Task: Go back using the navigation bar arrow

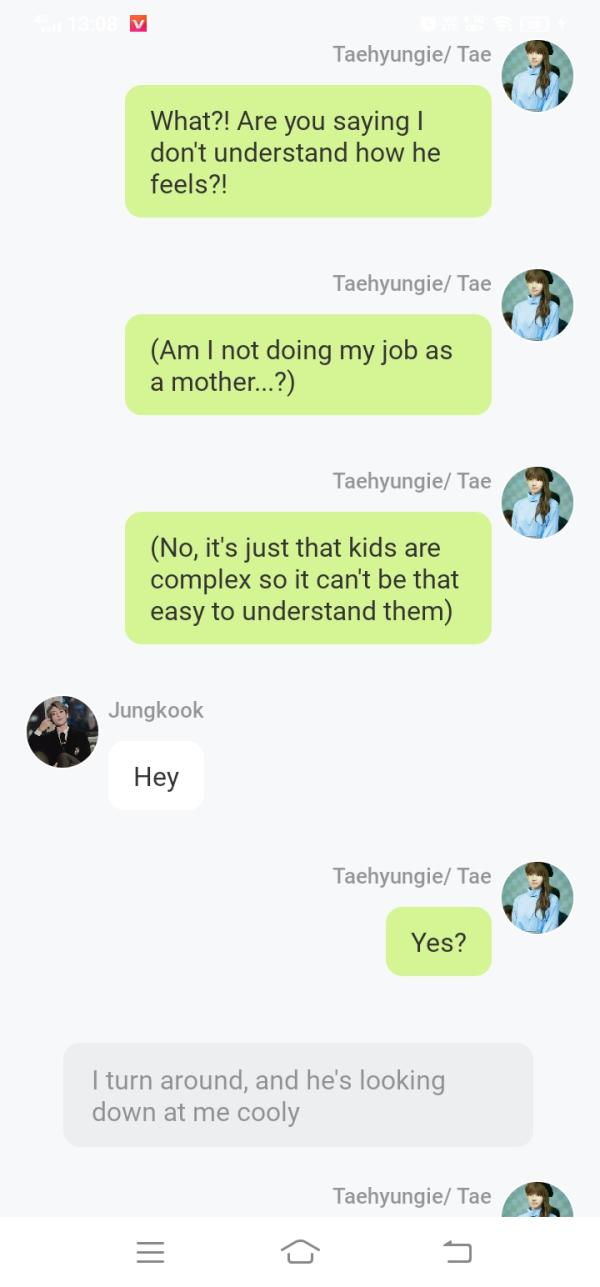Action: point(457,1251)
